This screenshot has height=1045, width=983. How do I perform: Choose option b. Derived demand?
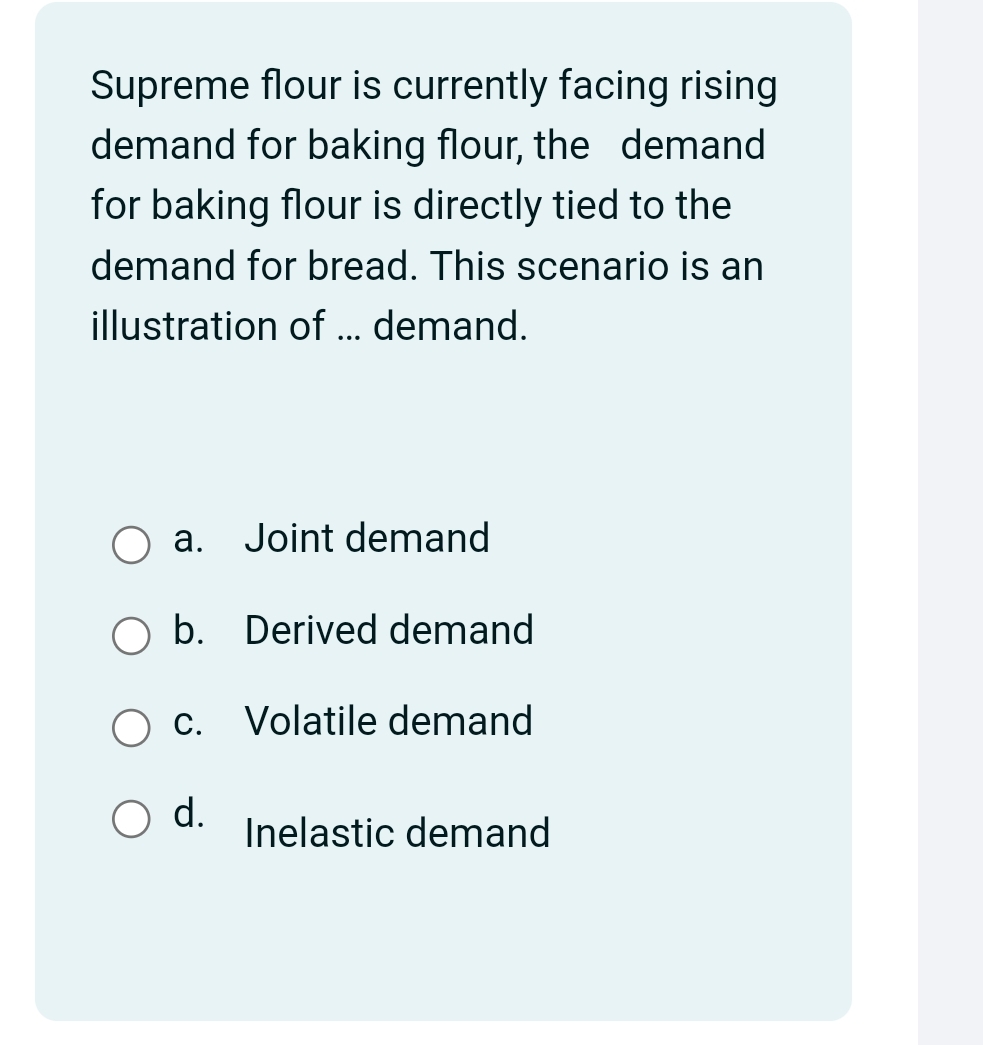[131, 636]
